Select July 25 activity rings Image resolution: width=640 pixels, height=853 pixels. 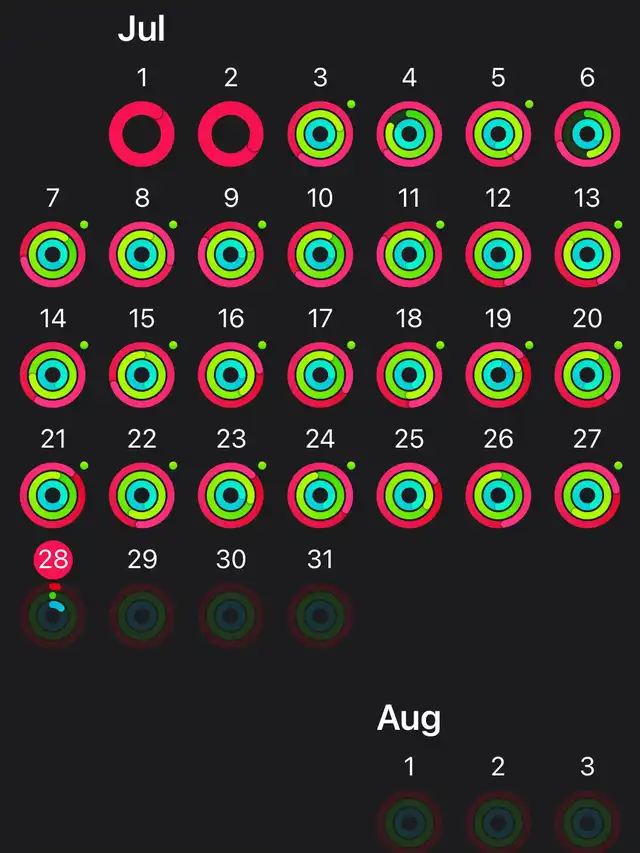(409, 494)
